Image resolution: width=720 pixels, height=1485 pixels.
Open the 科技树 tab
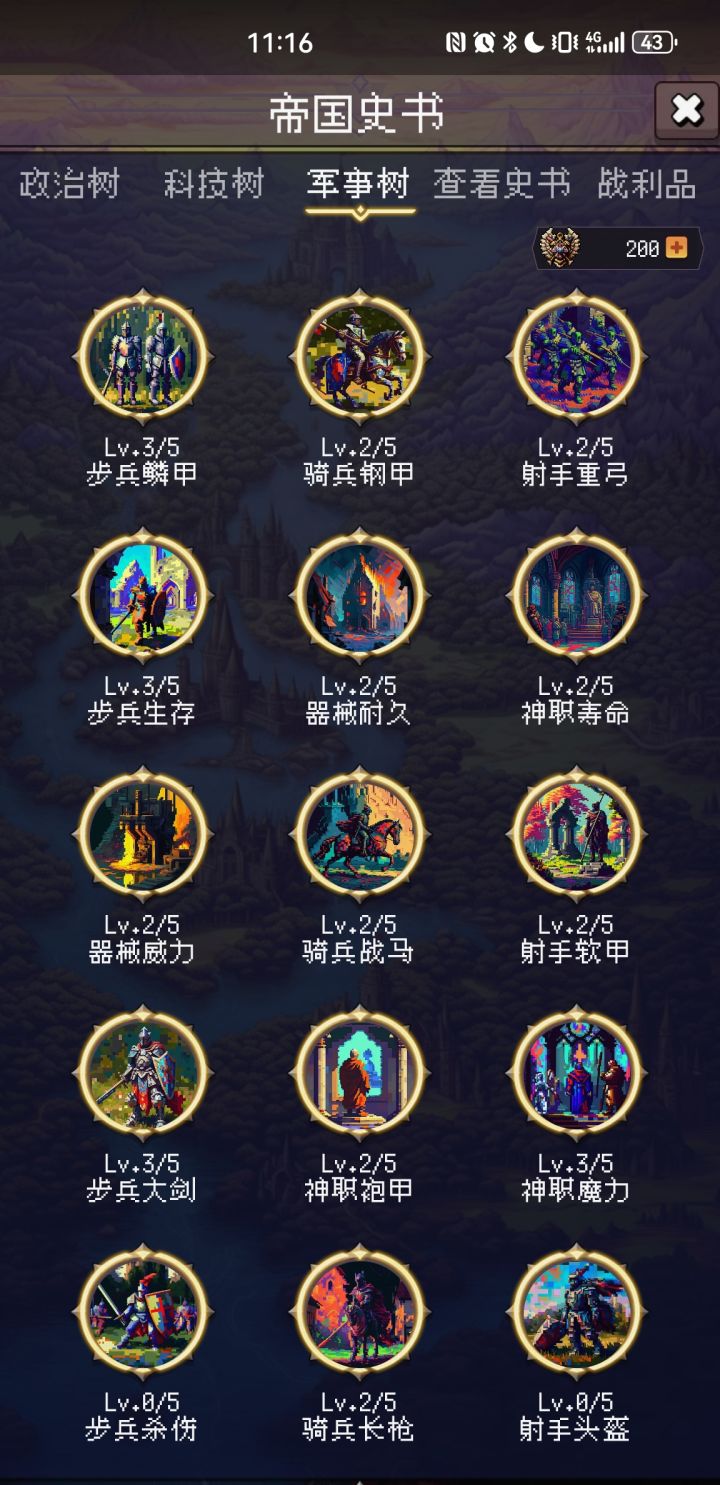coord(212,184)
